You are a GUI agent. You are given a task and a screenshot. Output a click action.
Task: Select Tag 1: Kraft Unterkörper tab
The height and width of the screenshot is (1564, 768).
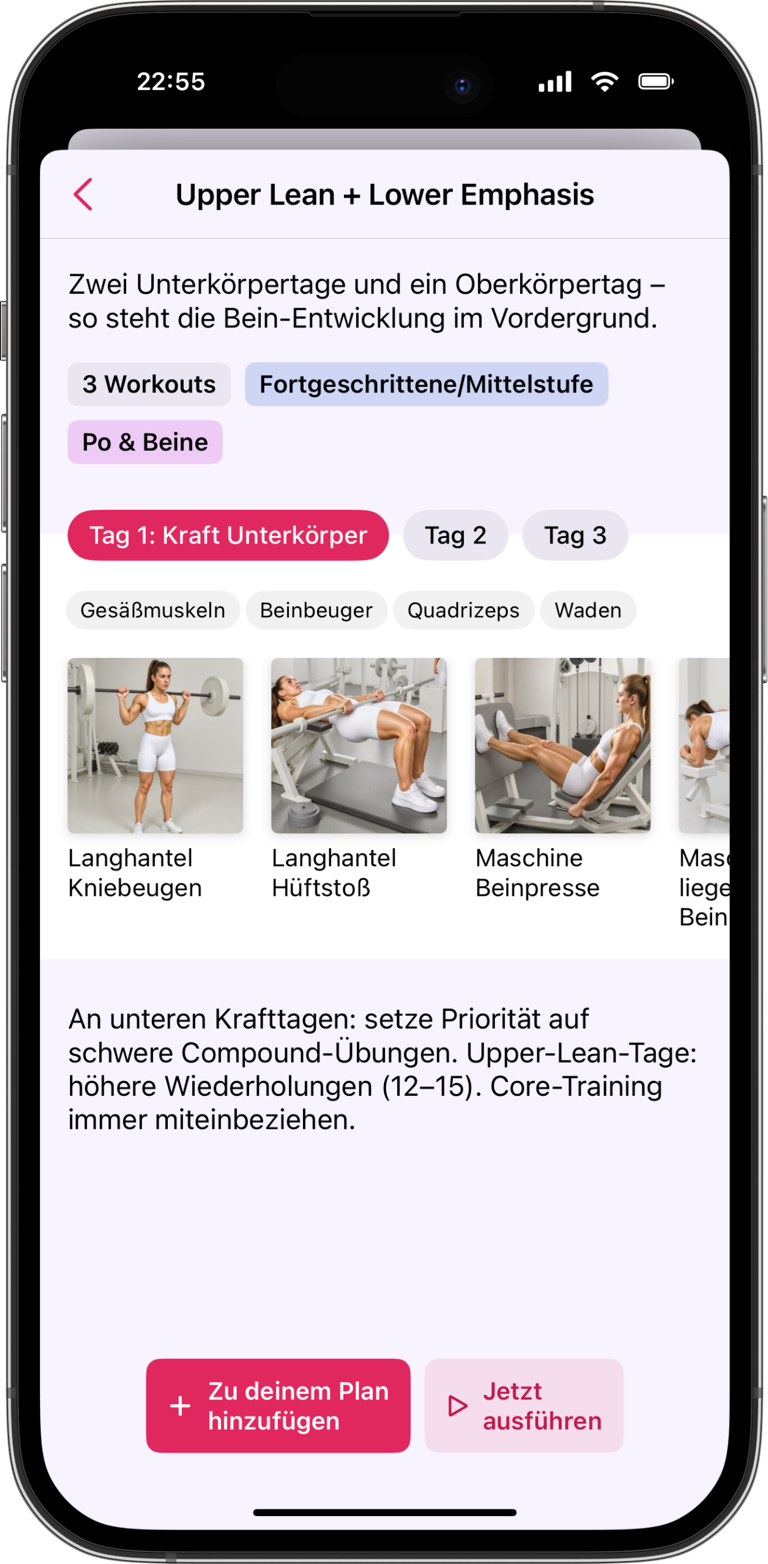tap(228, 535)
